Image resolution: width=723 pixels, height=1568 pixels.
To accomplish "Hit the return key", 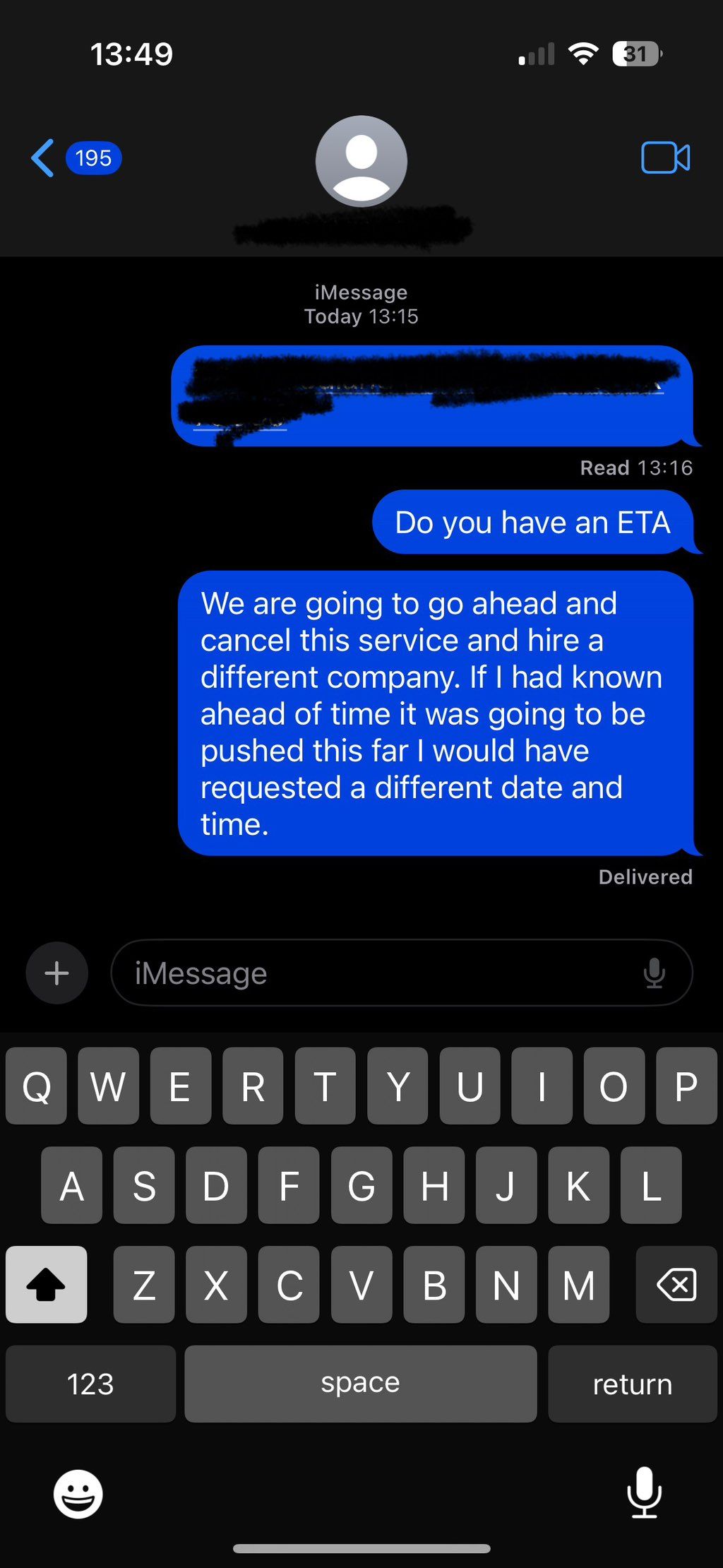I will [633, 1383].
